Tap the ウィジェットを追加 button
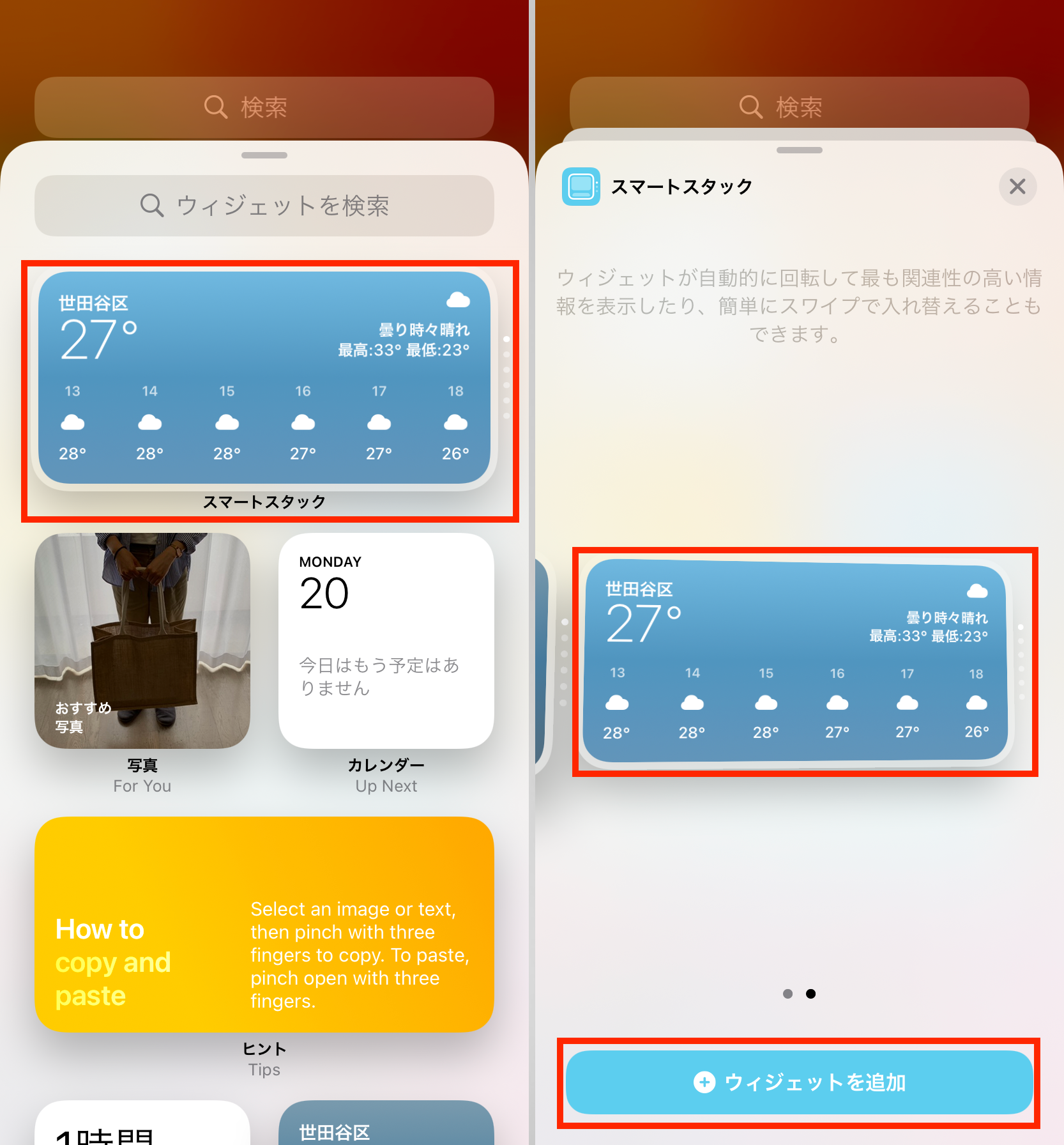Viewport: 1064px width, 1145px height. click(x=799, y=1082)
